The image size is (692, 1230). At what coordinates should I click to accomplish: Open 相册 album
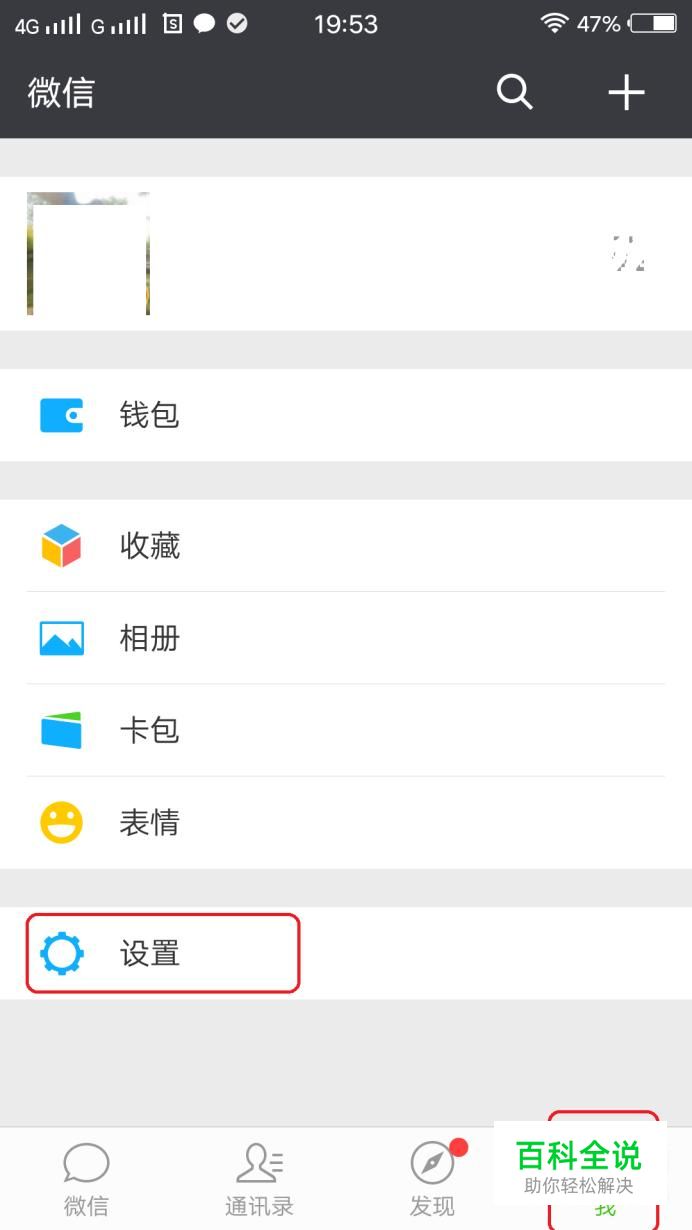coord(345,638)
